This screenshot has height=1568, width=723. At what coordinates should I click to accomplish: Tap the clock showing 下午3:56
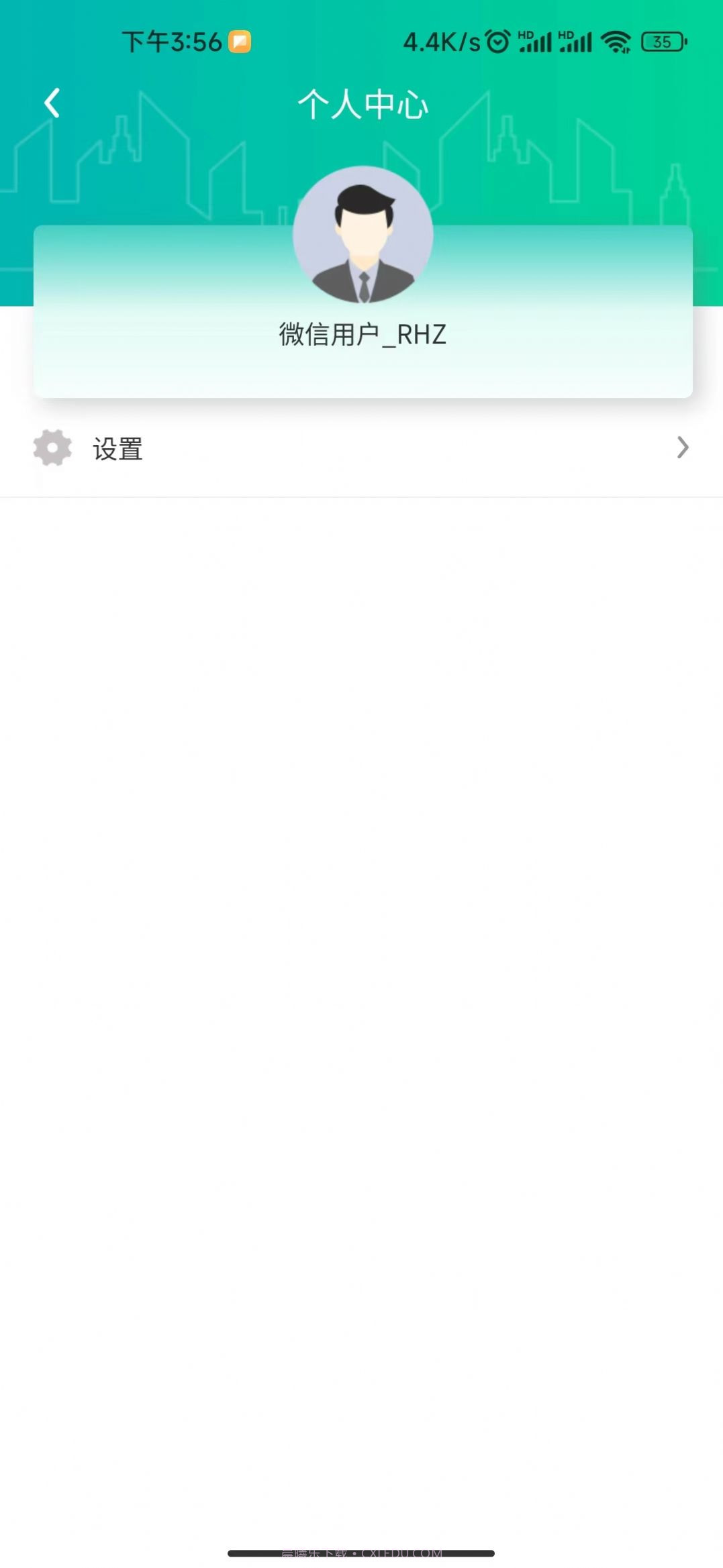(171, 42)
